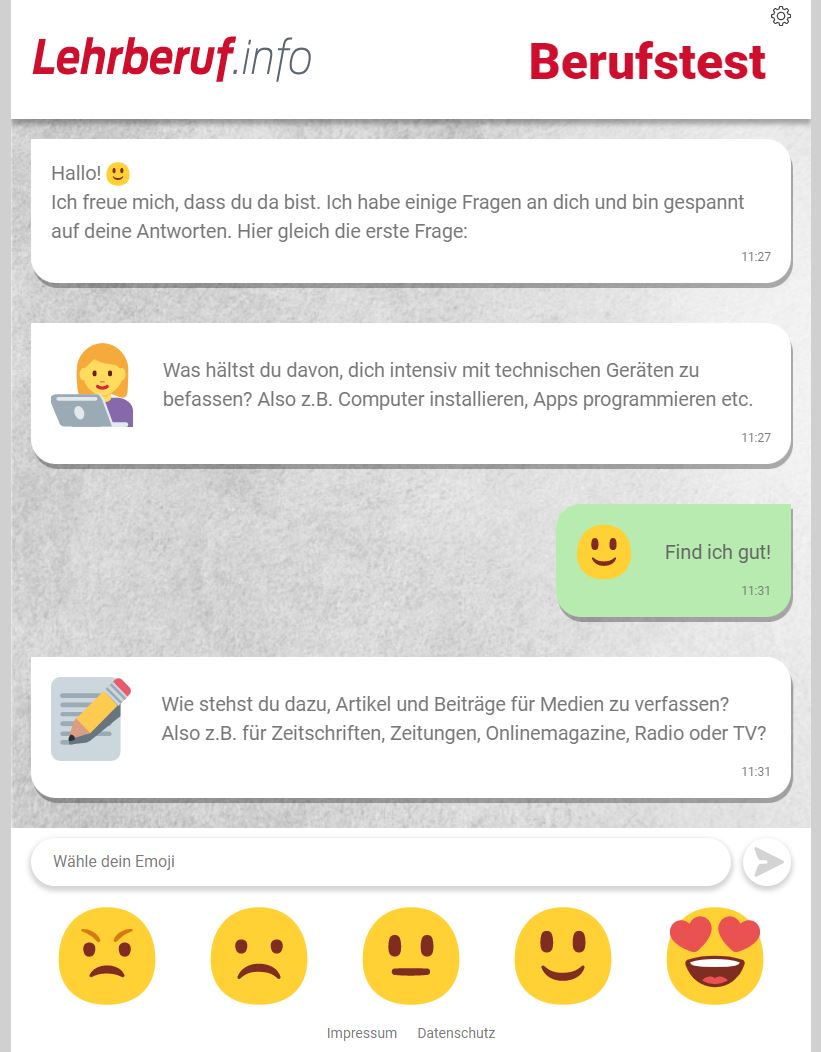
Task: Choose the angry face emoji
Action: (x=107, y=956)
